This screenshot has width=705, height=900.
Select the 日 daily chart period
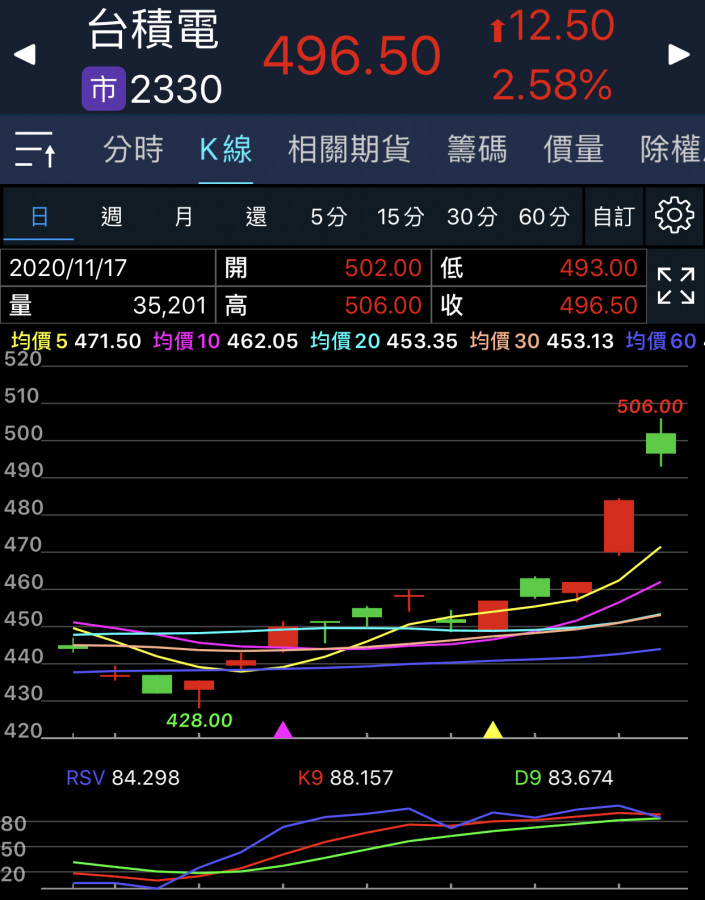point(39,216)
